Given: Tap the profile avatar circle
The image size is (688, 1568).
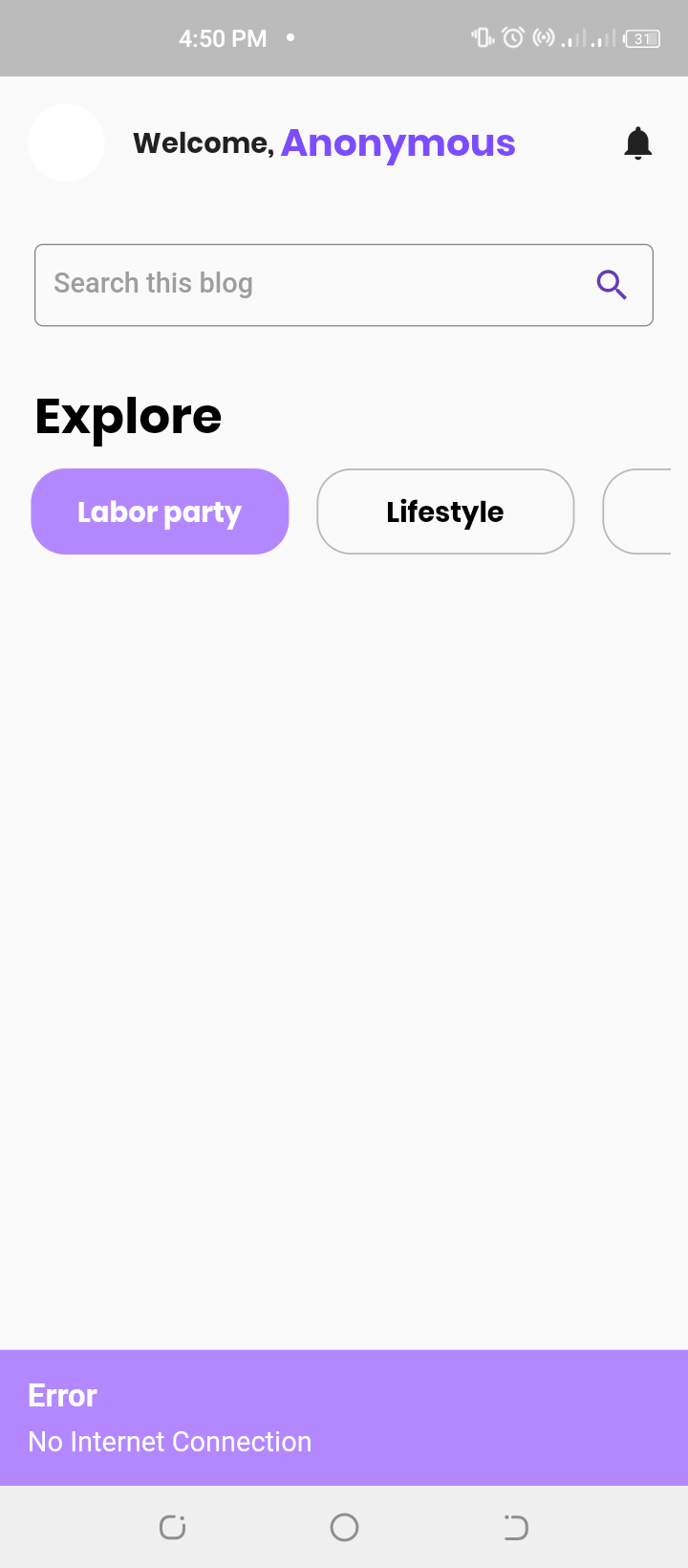Looking at the screenshot, I should [x=66, y=143].
